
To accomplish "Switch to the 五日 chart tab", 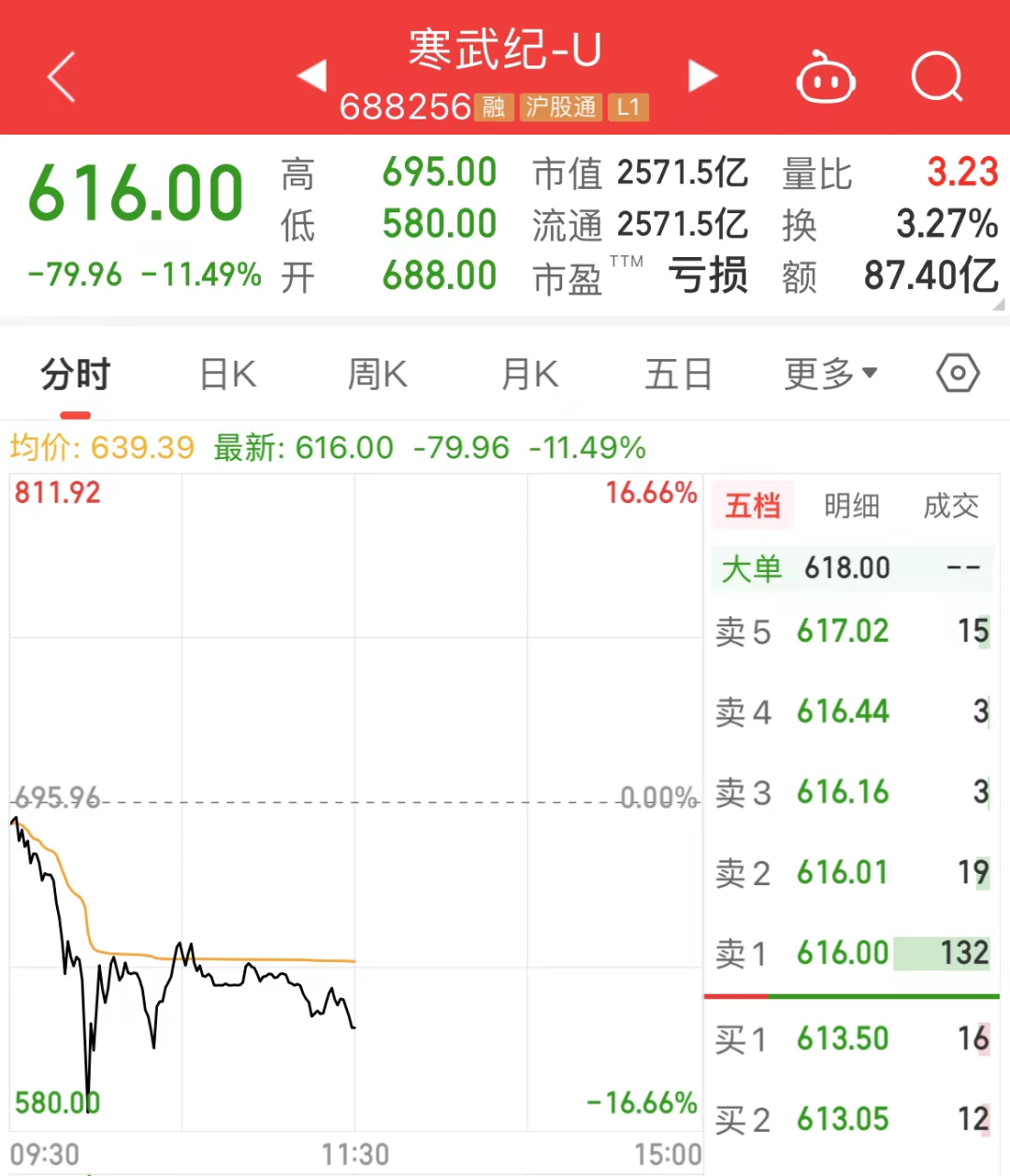I will click(679, 375).
